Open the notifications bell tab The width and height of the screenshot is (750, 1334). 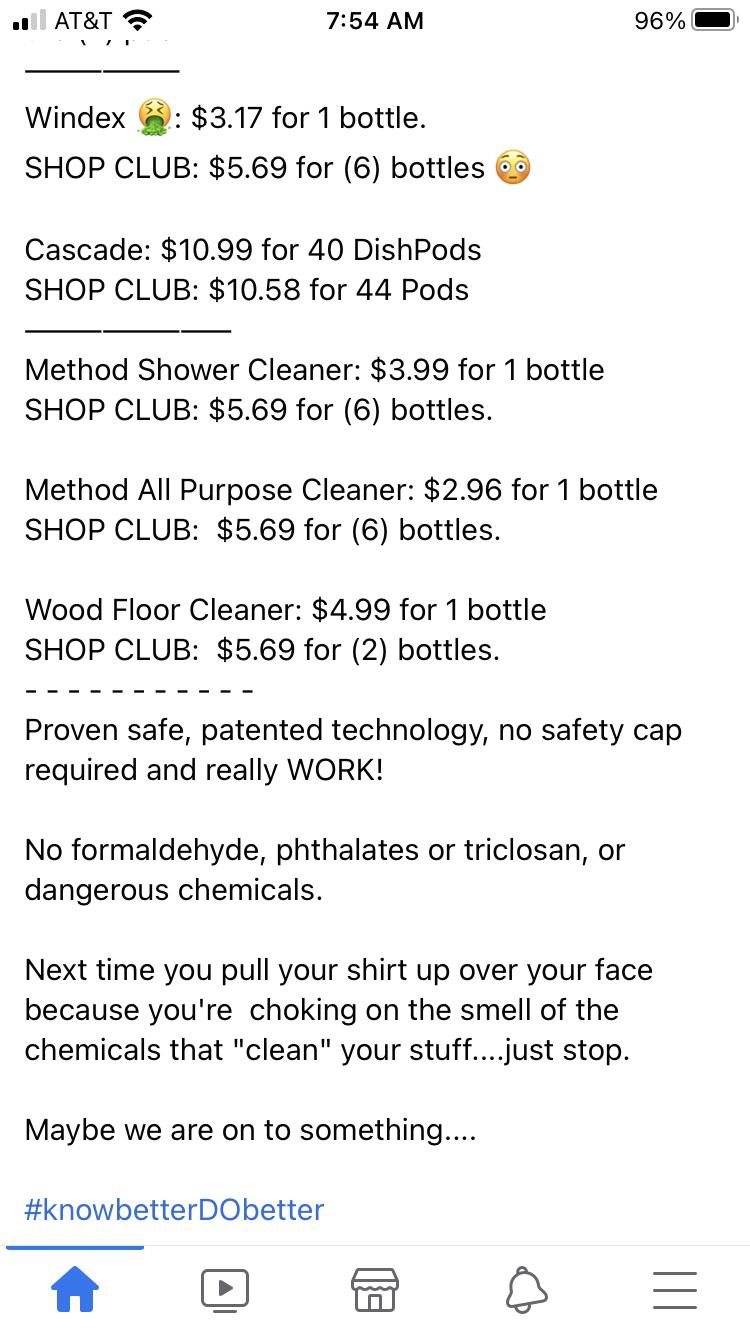tap(526, 1289)
